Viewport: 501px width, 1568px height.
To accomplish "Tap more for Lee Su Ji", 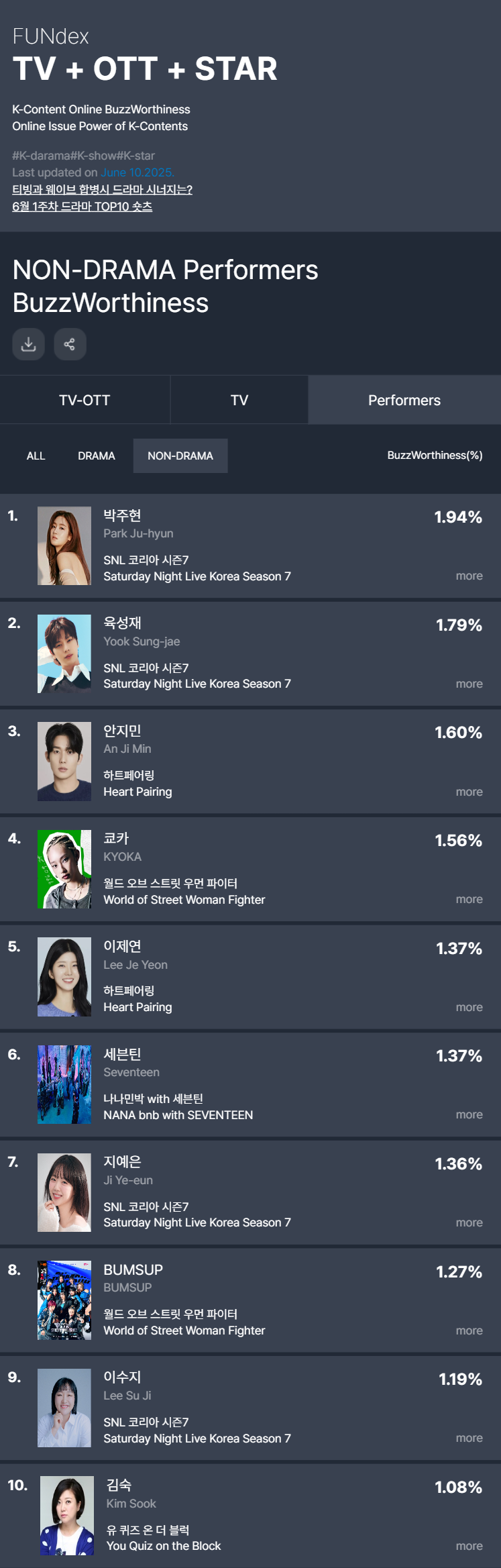I will tap(469, 1438).
